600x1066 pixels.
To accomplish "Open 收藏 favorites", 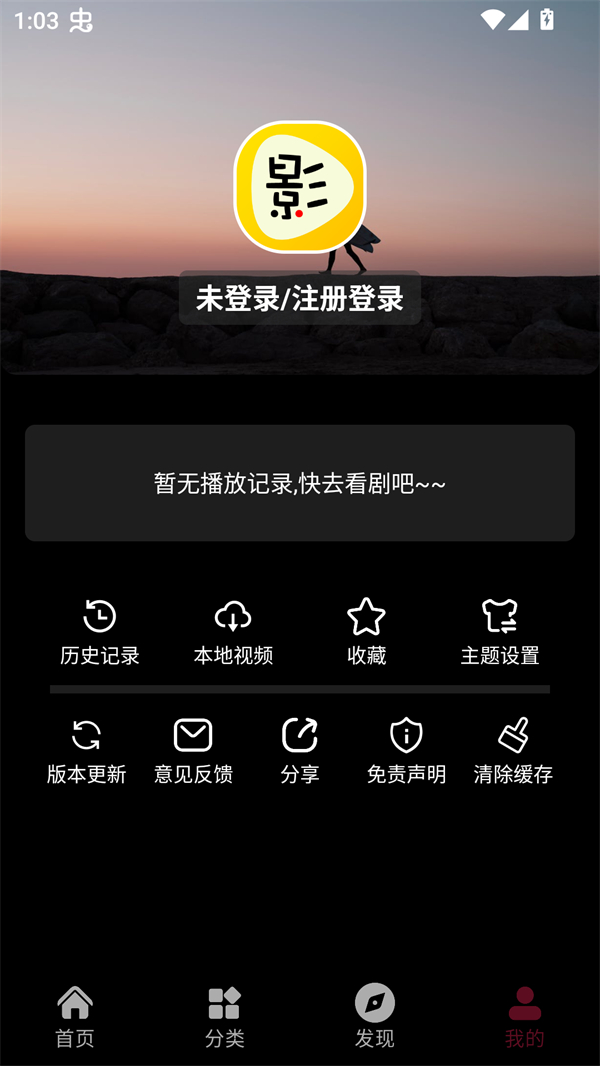I will [x=366, y=631].
